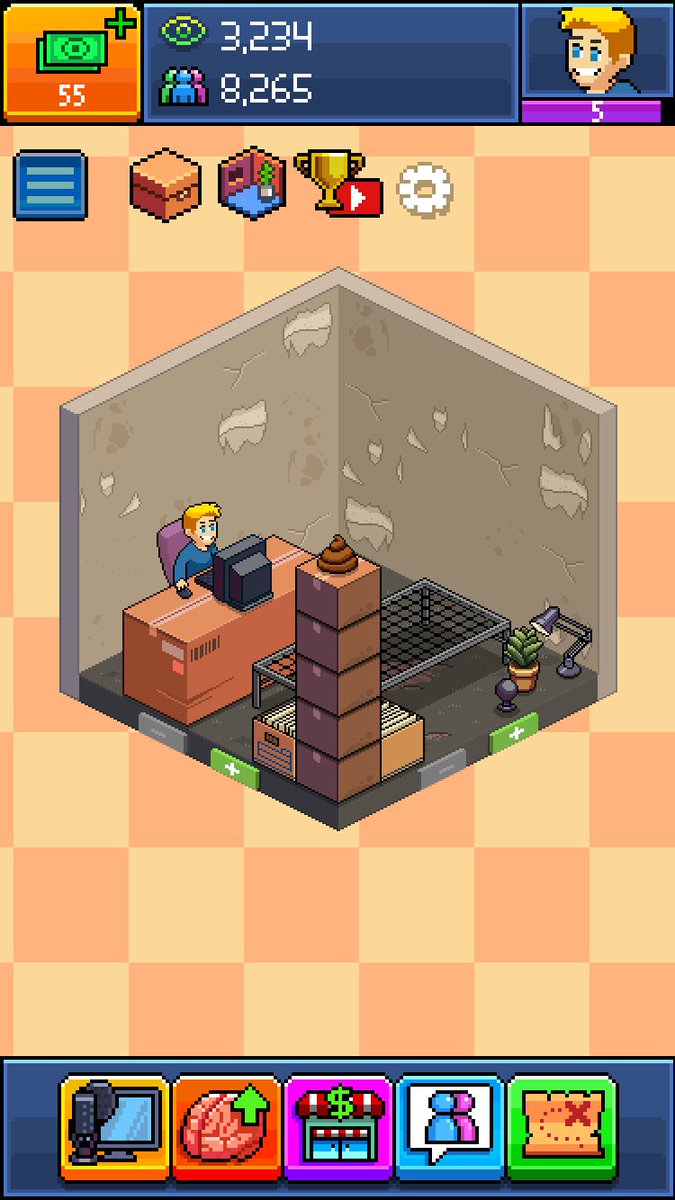
Task: Open the player profile avatar
Action: coord(597,52)
